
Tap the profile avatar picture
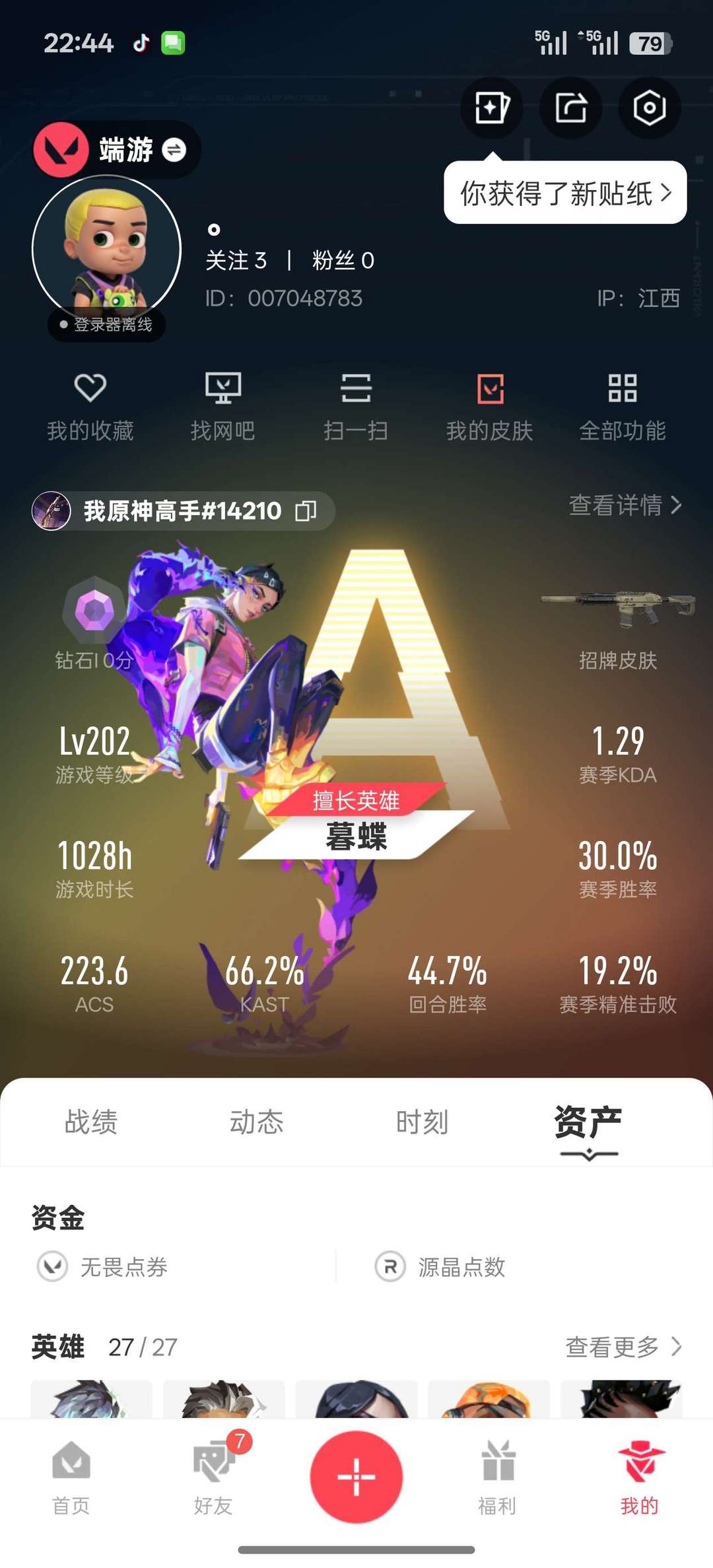(x=106, y=249)
